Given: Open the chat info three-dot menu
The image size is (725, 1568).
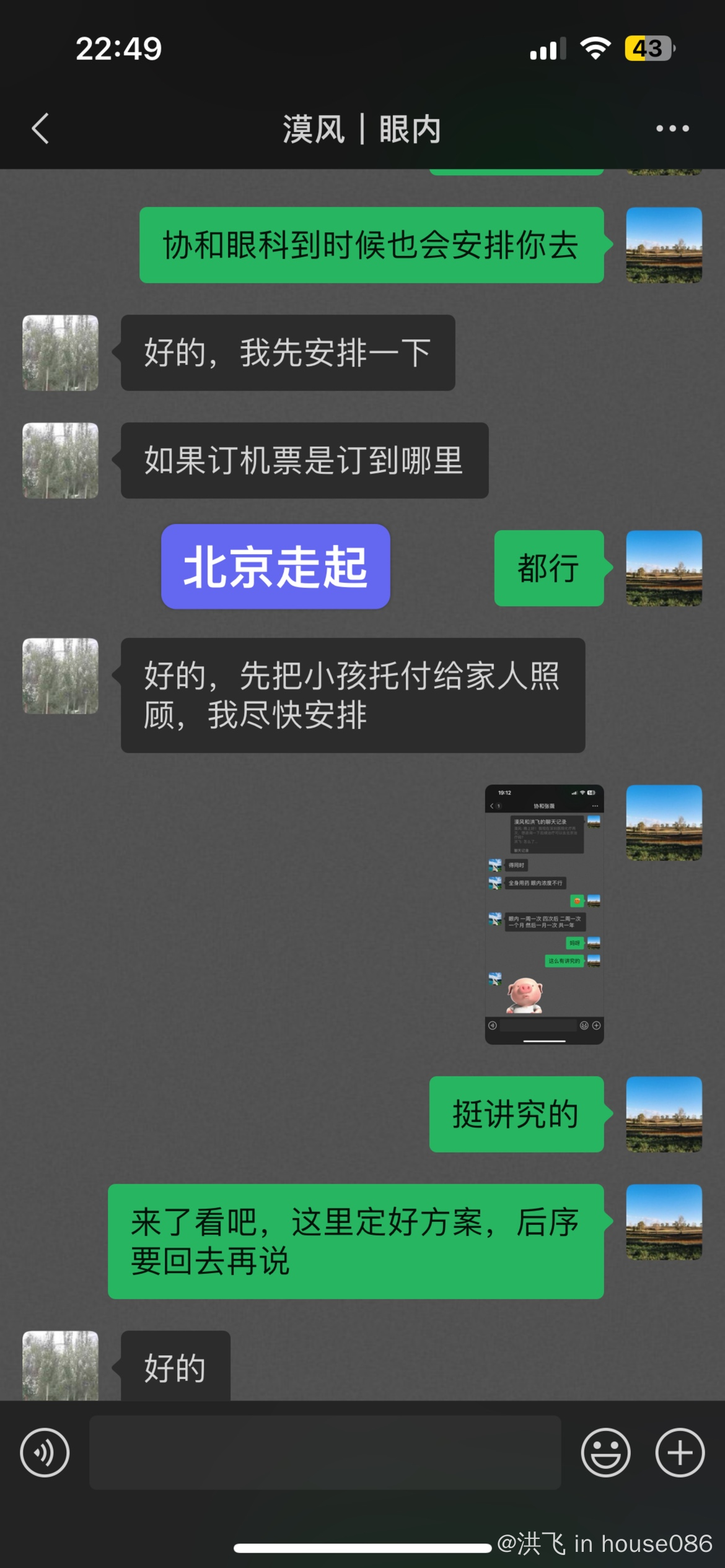Looking at the screenshot, I should coord(672,129).
